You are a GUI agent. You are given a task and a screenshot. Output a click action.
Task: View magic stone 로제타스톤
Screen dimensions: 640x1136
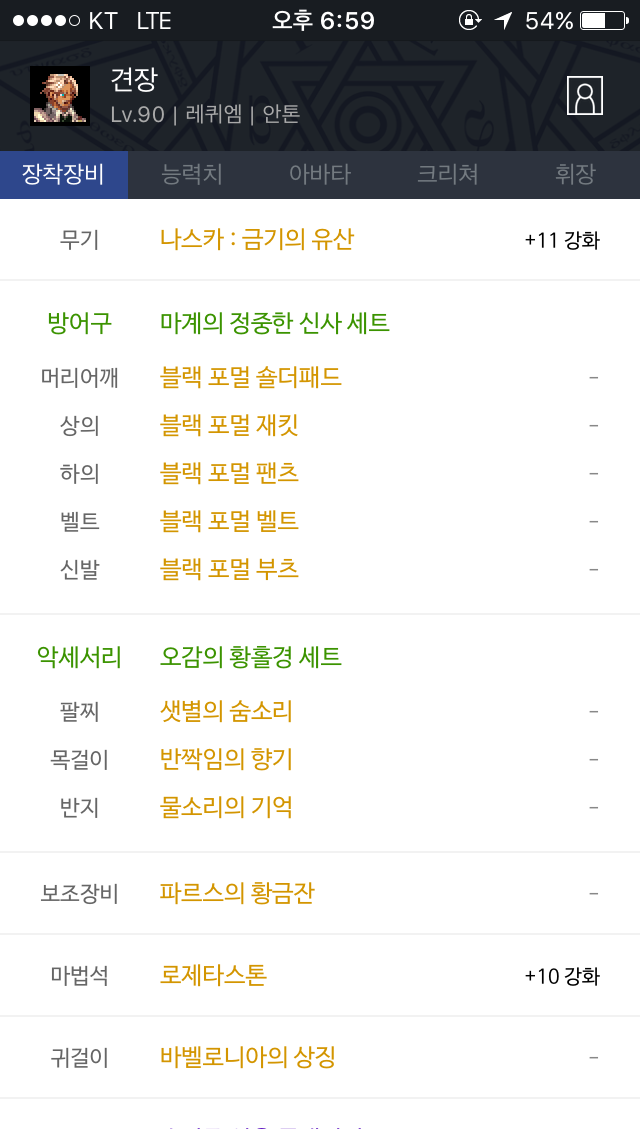pos(213,975)
